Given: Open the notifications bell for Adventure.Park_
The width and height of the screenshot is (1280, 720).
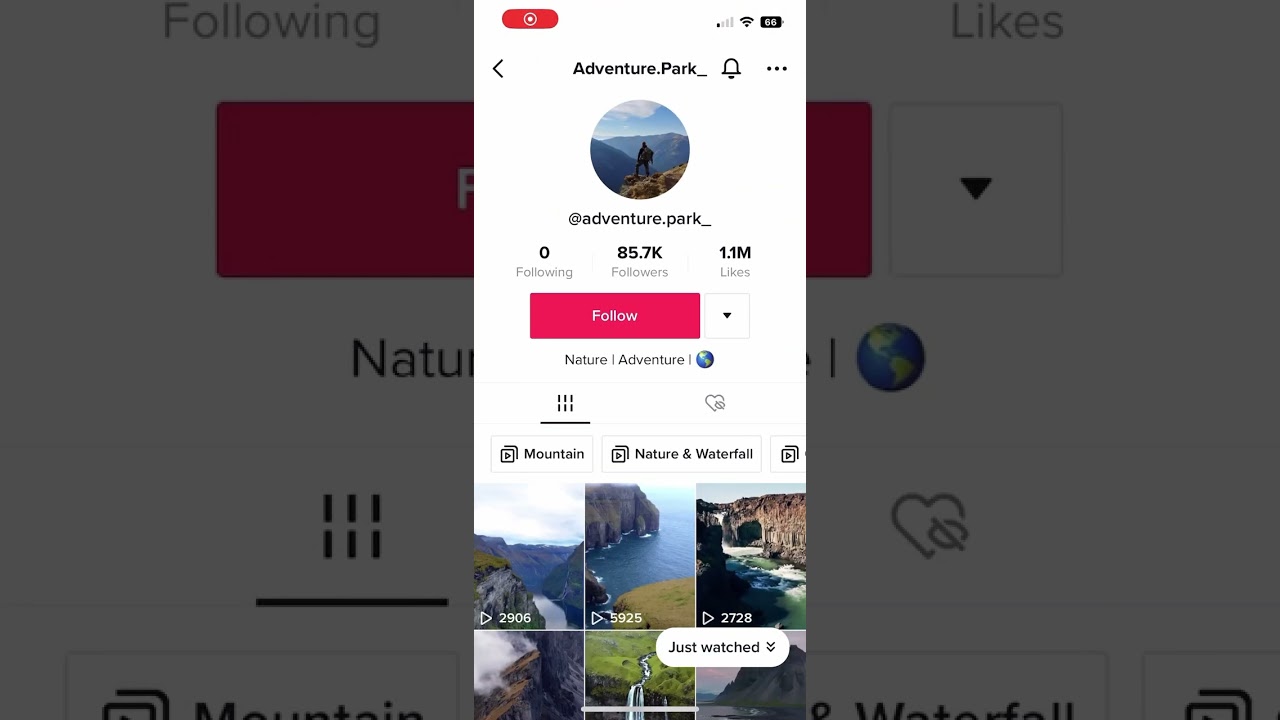Looking at the screenshot, I should pyautogui.click(x=731, y=68).
